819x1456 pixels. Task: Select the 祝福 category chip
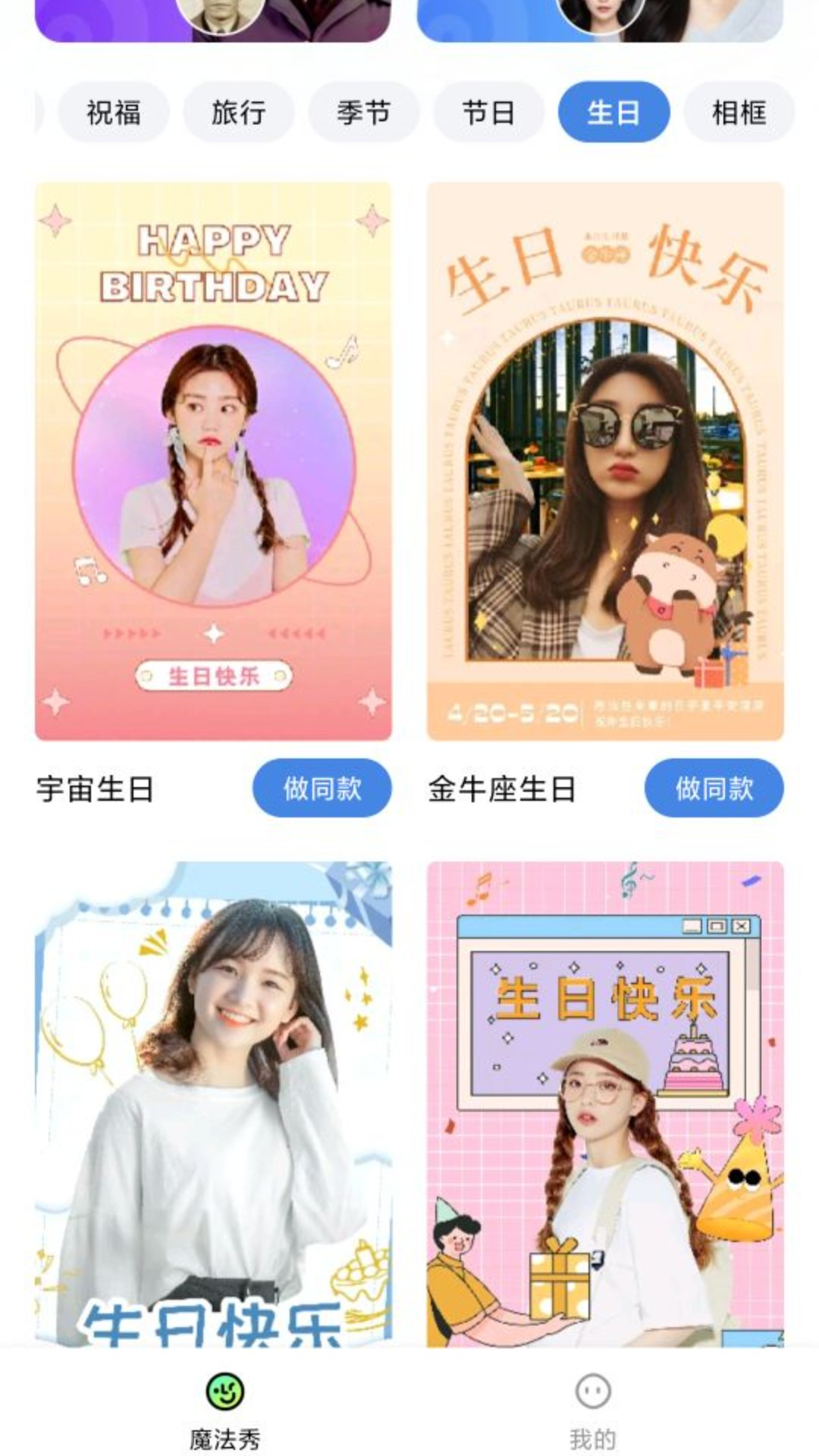pos(114,112)
